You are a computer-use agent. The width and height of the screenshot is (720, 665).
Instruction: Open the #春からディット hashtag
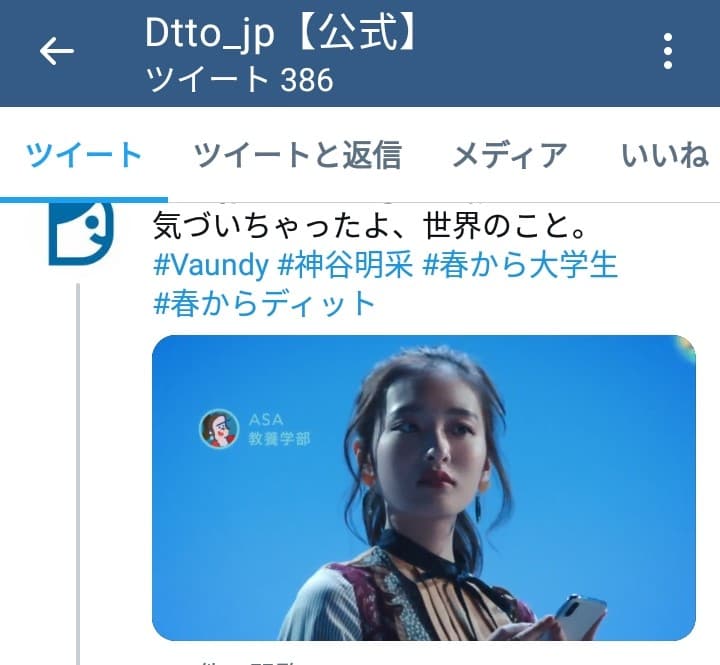click(x=264, y=303)
